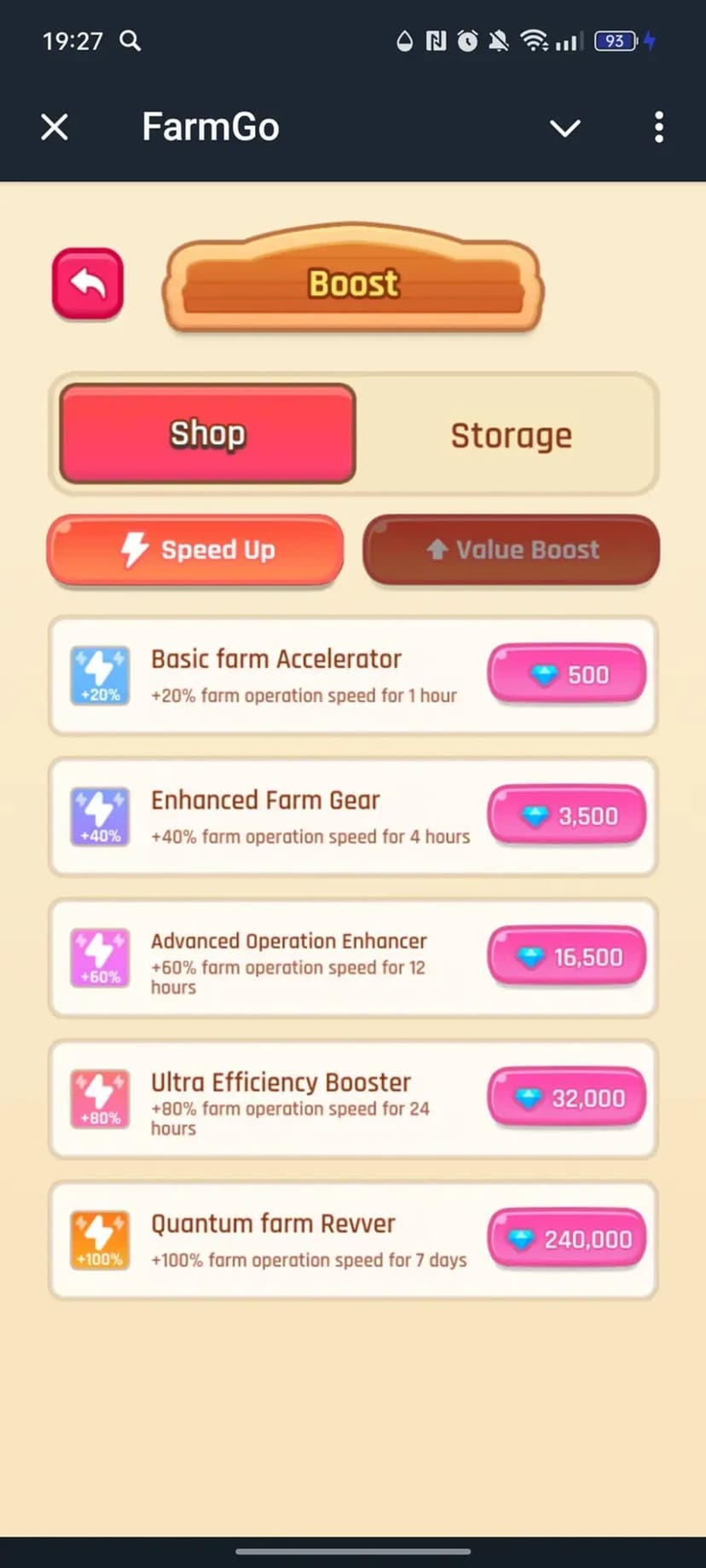Buy Basic farm Accelerator for 500
Image resolution: width=706 pixels, height=1568 pixels.
click(566, 675)
